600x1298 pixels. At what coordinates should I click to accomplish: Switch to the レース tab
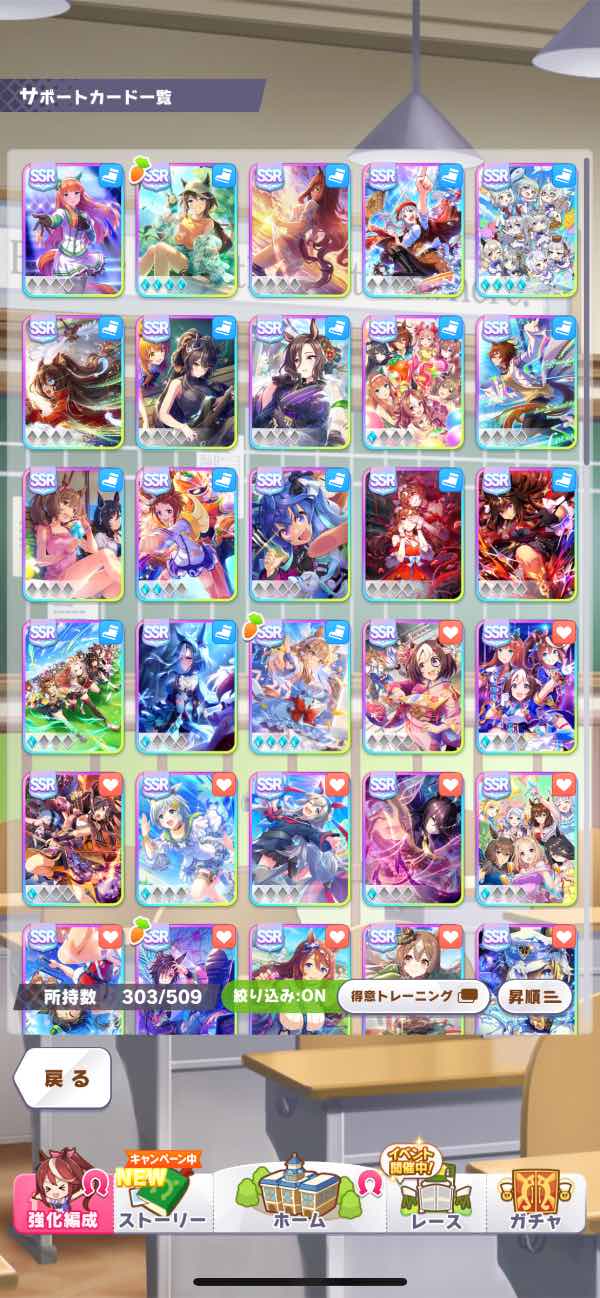pos(436,1202)
